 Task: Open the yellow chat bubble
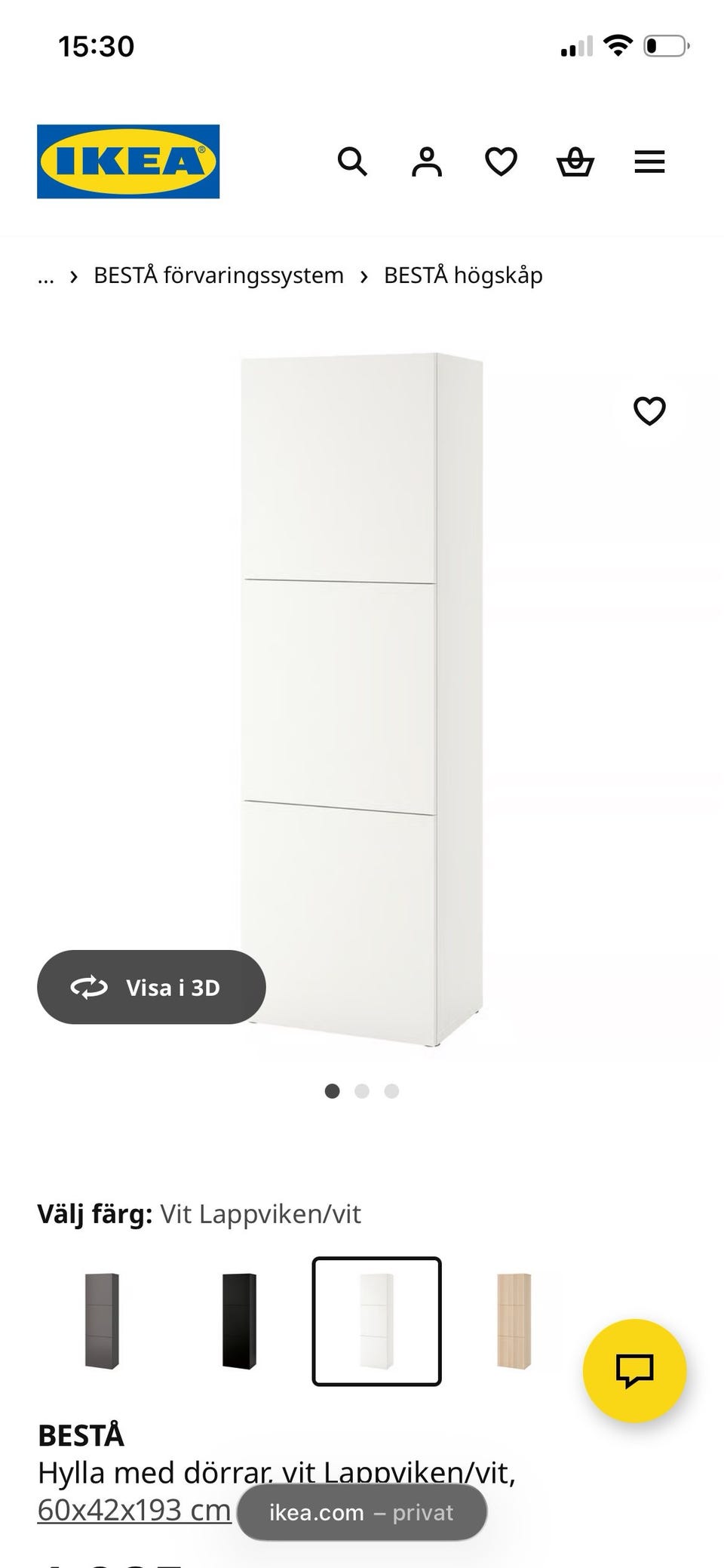click(x=634, y=1370)
